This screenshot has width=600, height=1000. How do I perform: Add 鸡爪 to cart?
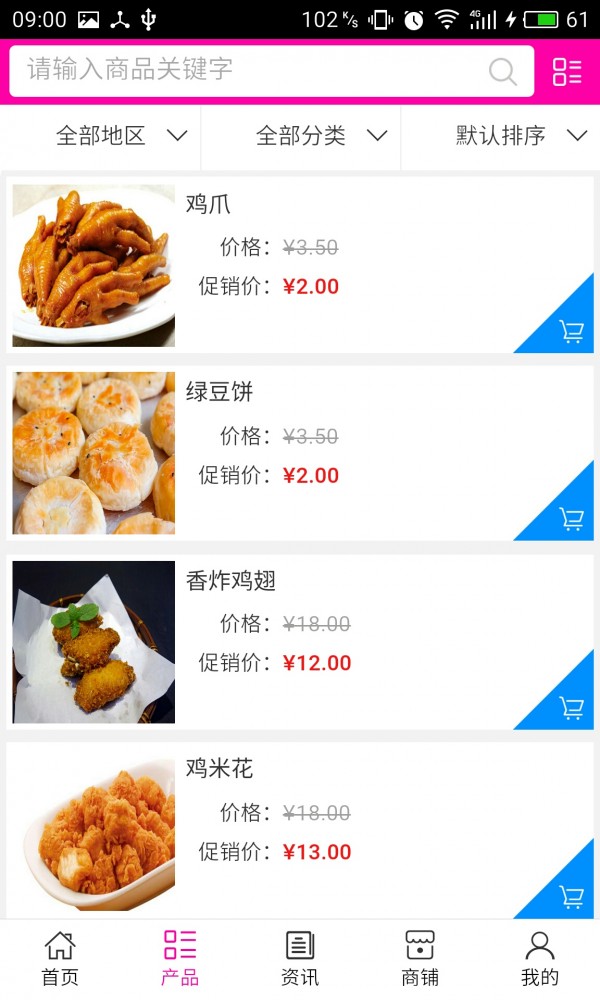[571, 331]
